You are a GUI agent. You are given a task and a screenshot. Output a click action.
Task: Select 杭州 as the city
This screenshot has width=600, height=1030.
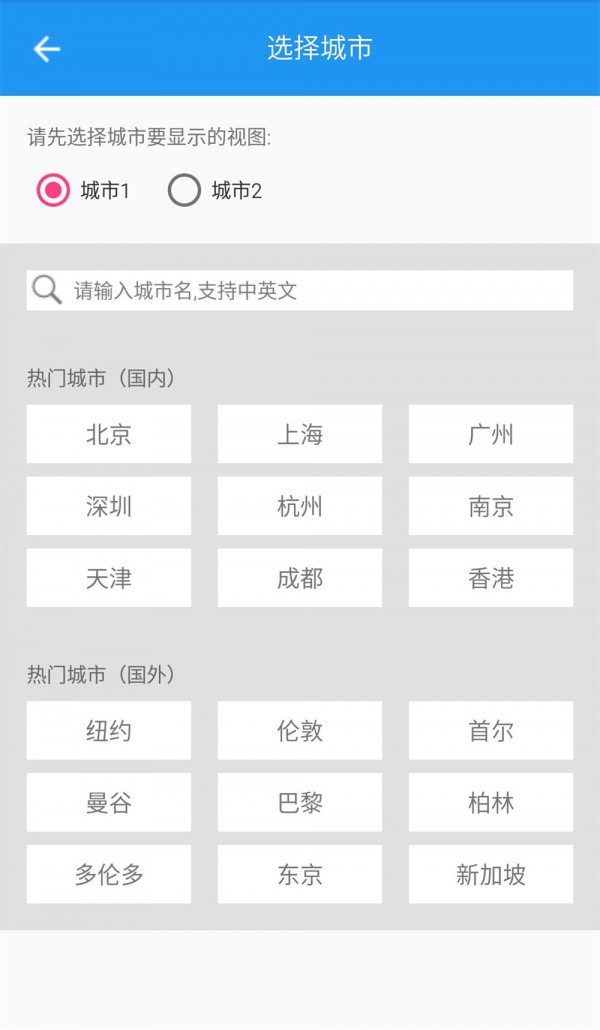point(300,506)
